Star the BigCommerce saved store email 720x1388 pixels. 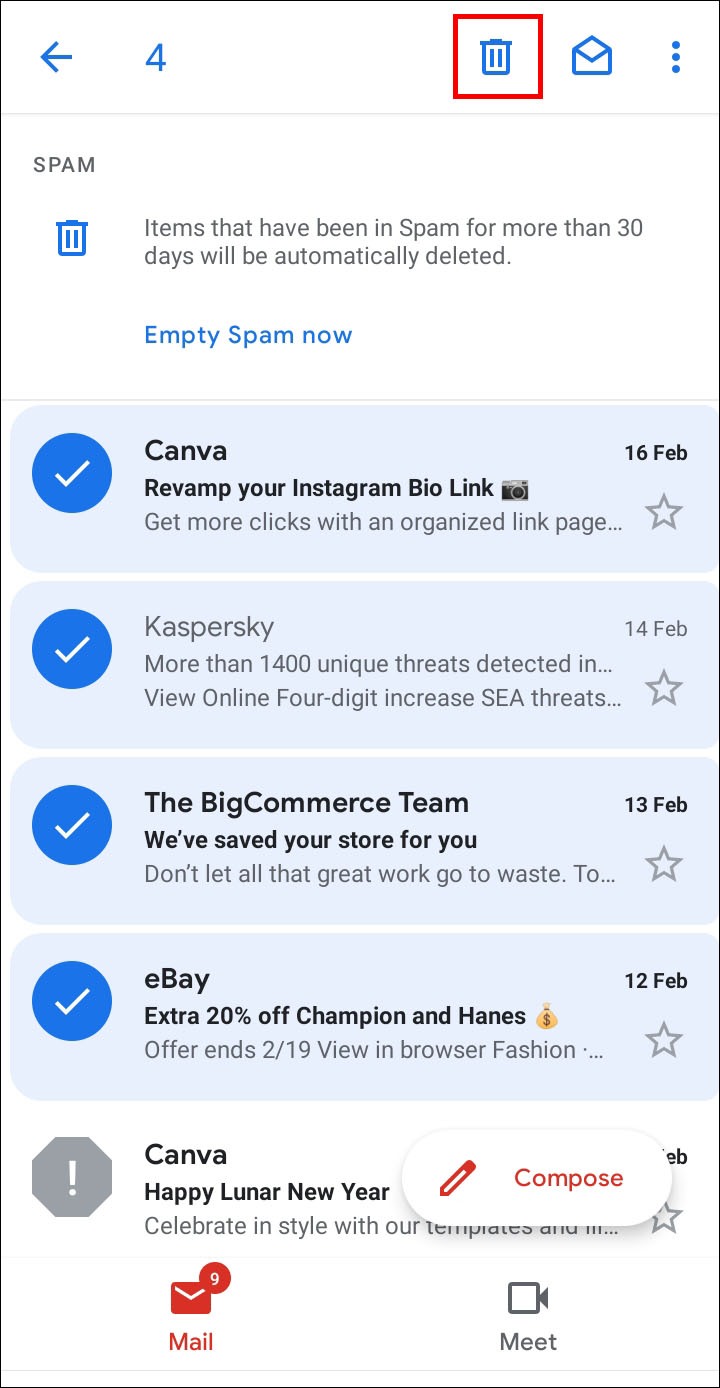point(663,865)
